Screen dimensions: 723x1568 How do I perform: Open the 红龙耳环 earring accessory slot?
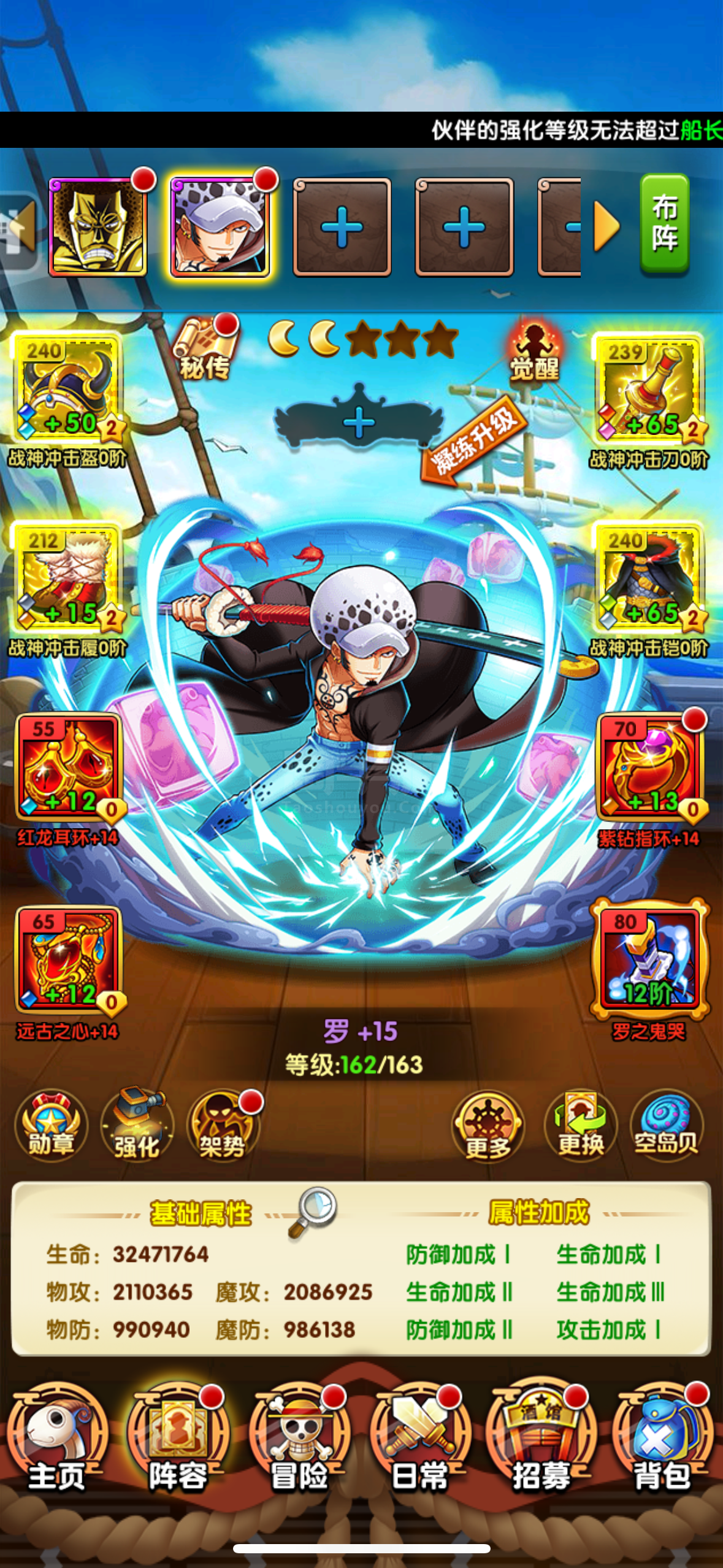[69, 767]
